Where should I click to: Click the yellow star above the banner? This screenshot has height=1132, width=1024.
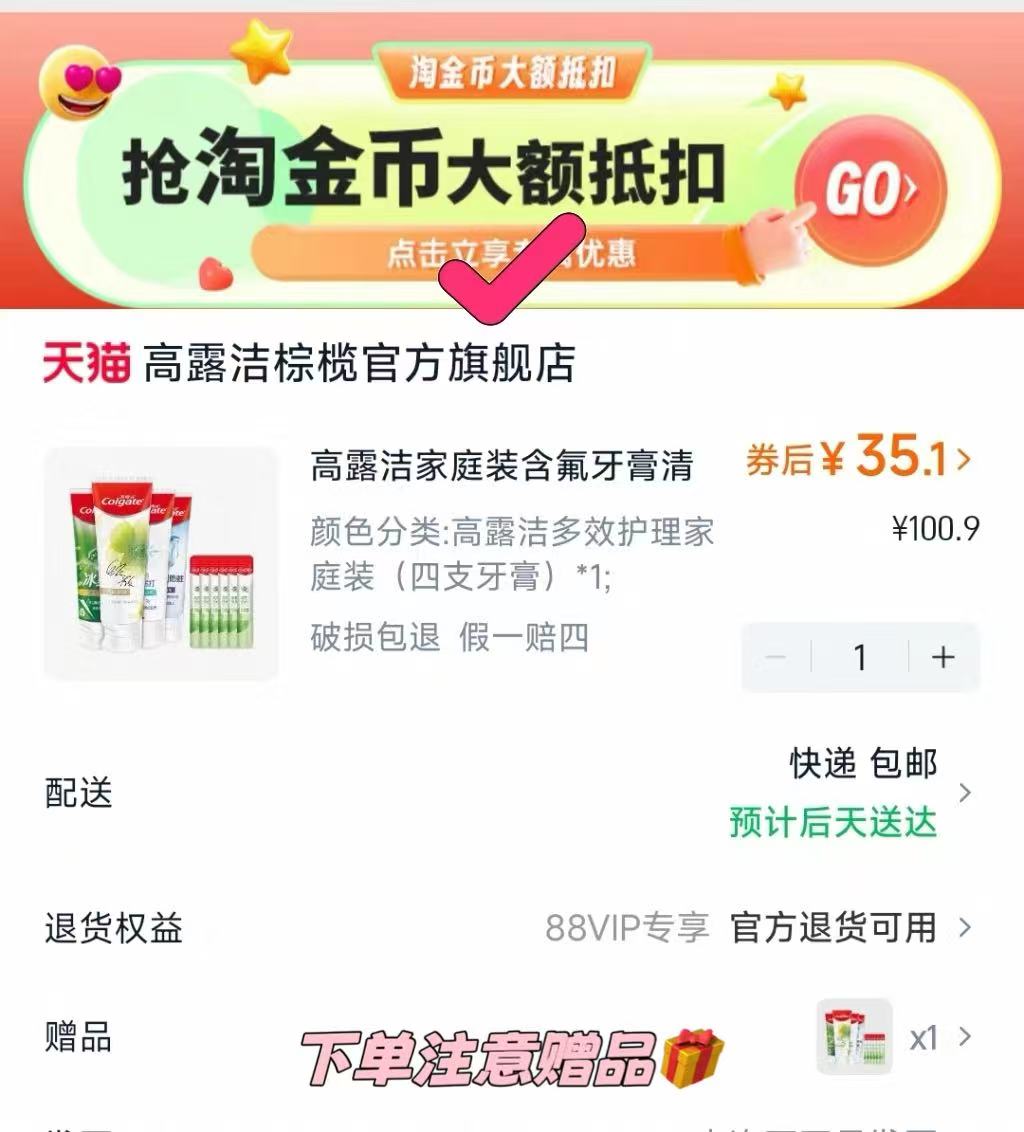[258, 51]
